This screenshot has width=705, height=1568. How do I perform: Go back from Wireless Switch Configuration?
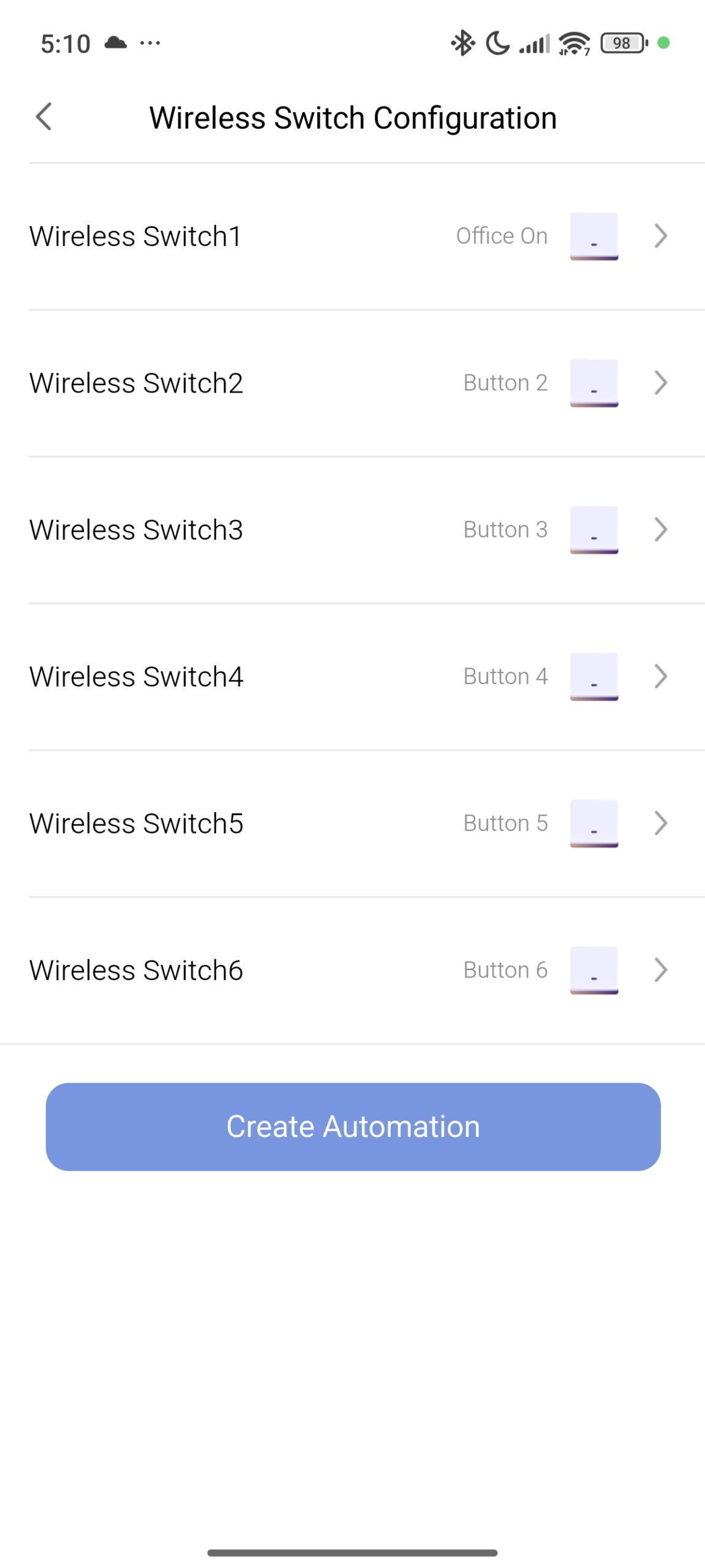(44, 116)
